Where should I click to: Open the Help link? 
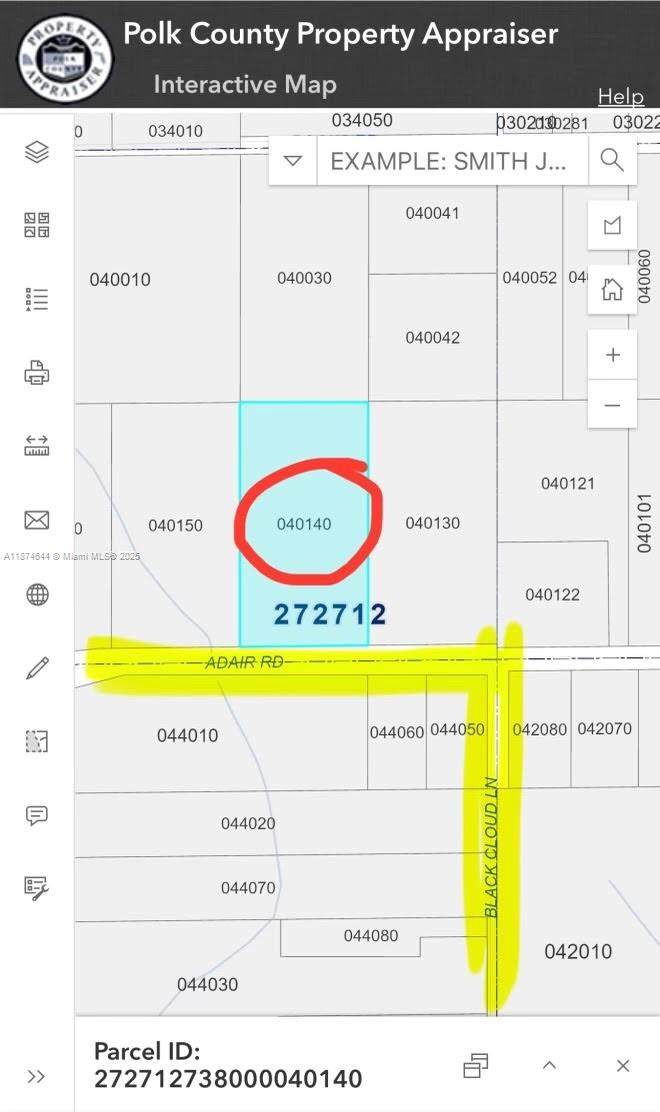coord(620,97)
